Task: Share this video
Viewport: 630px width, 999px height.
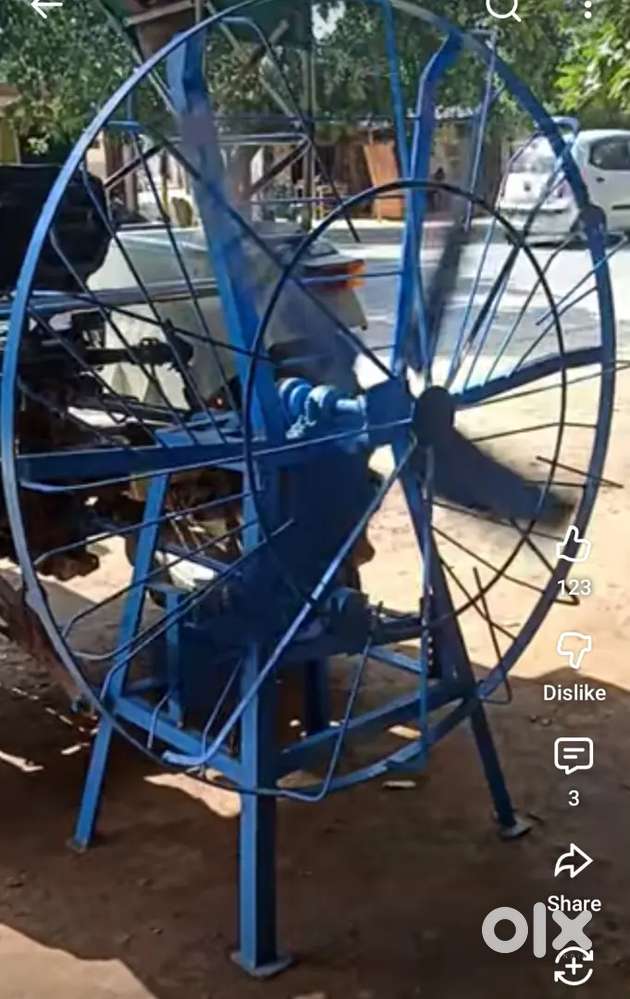Action: pyautogui.click(x=573, y=862)
